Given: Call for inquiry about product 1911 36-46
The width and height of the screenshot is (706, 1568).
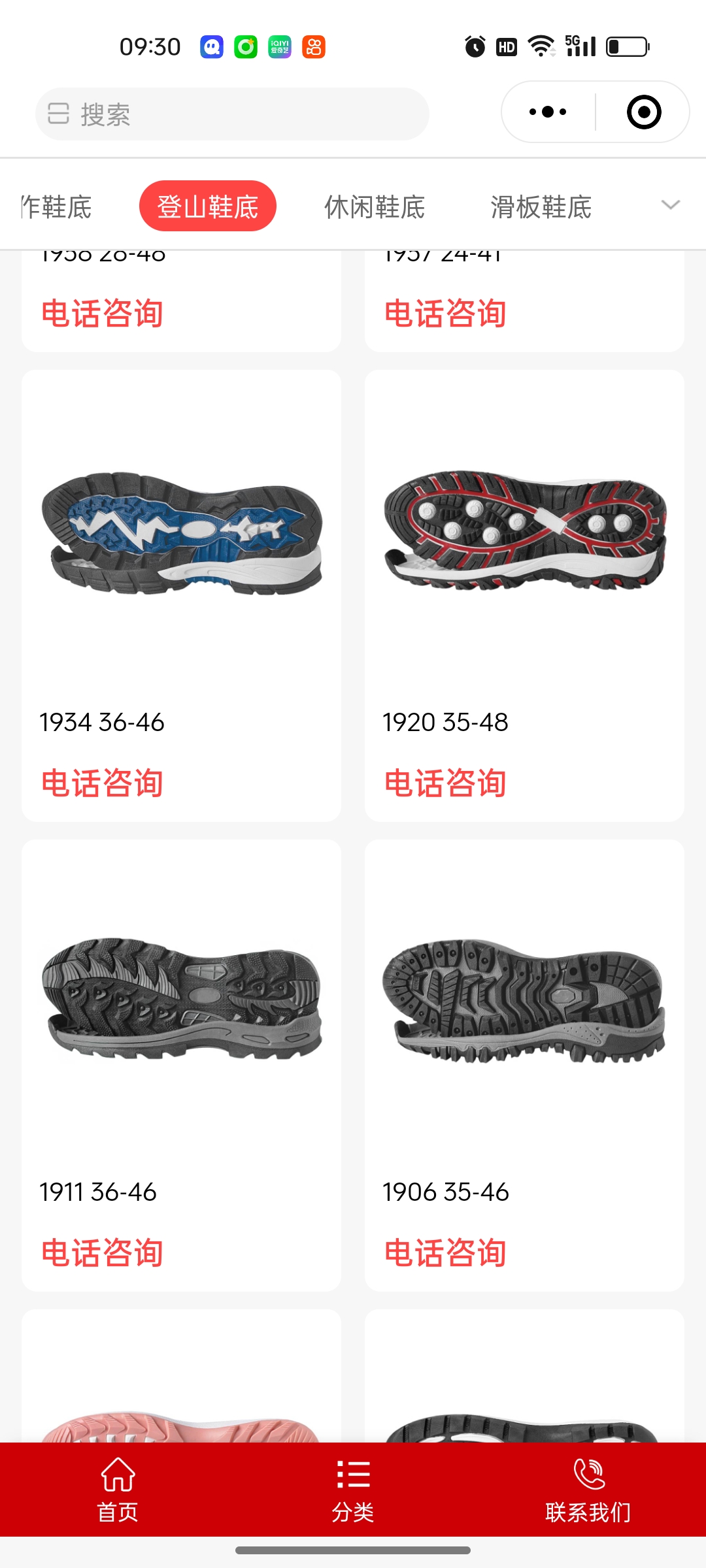Looking at the screenshot, I should 102,1252.
